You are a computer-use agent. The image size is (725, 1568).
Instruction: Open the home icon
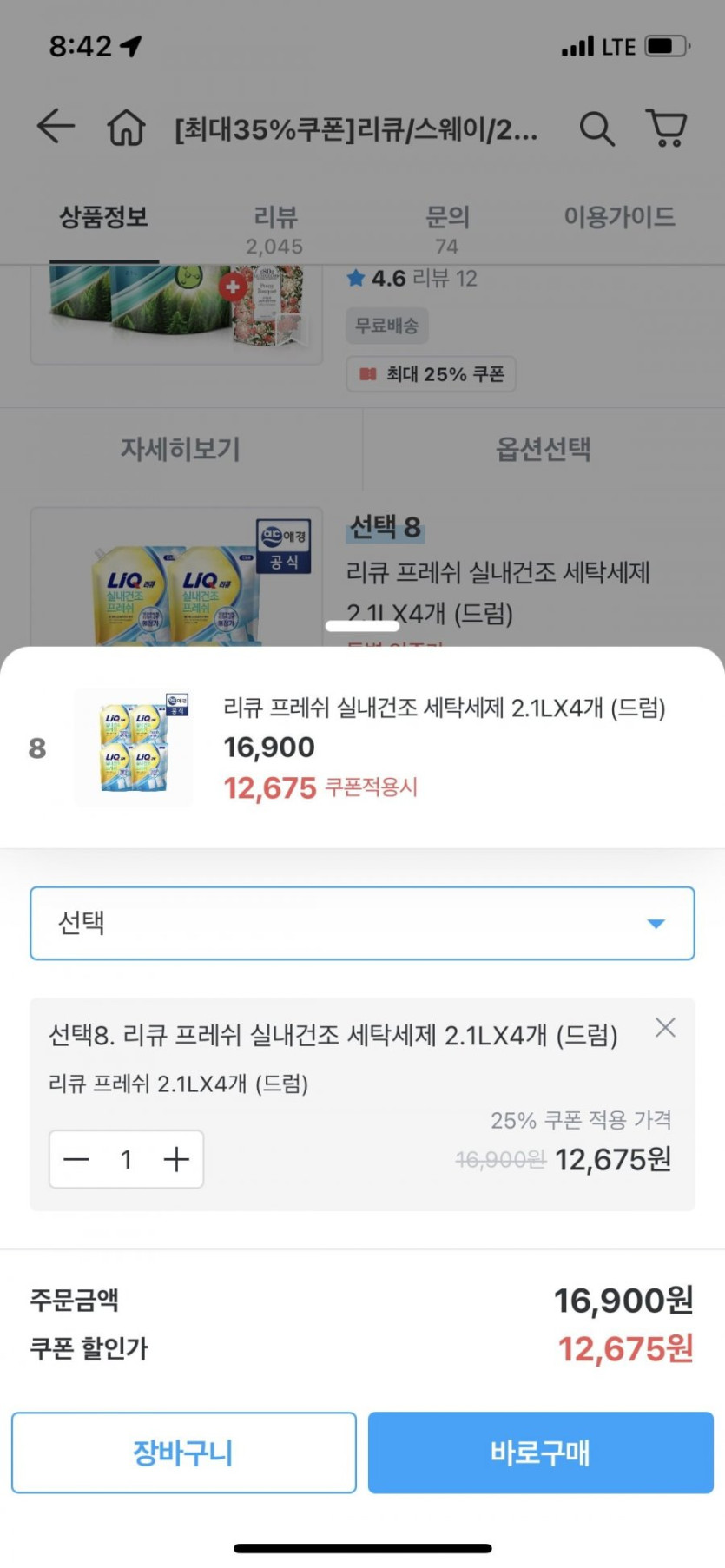coord(126,128)
